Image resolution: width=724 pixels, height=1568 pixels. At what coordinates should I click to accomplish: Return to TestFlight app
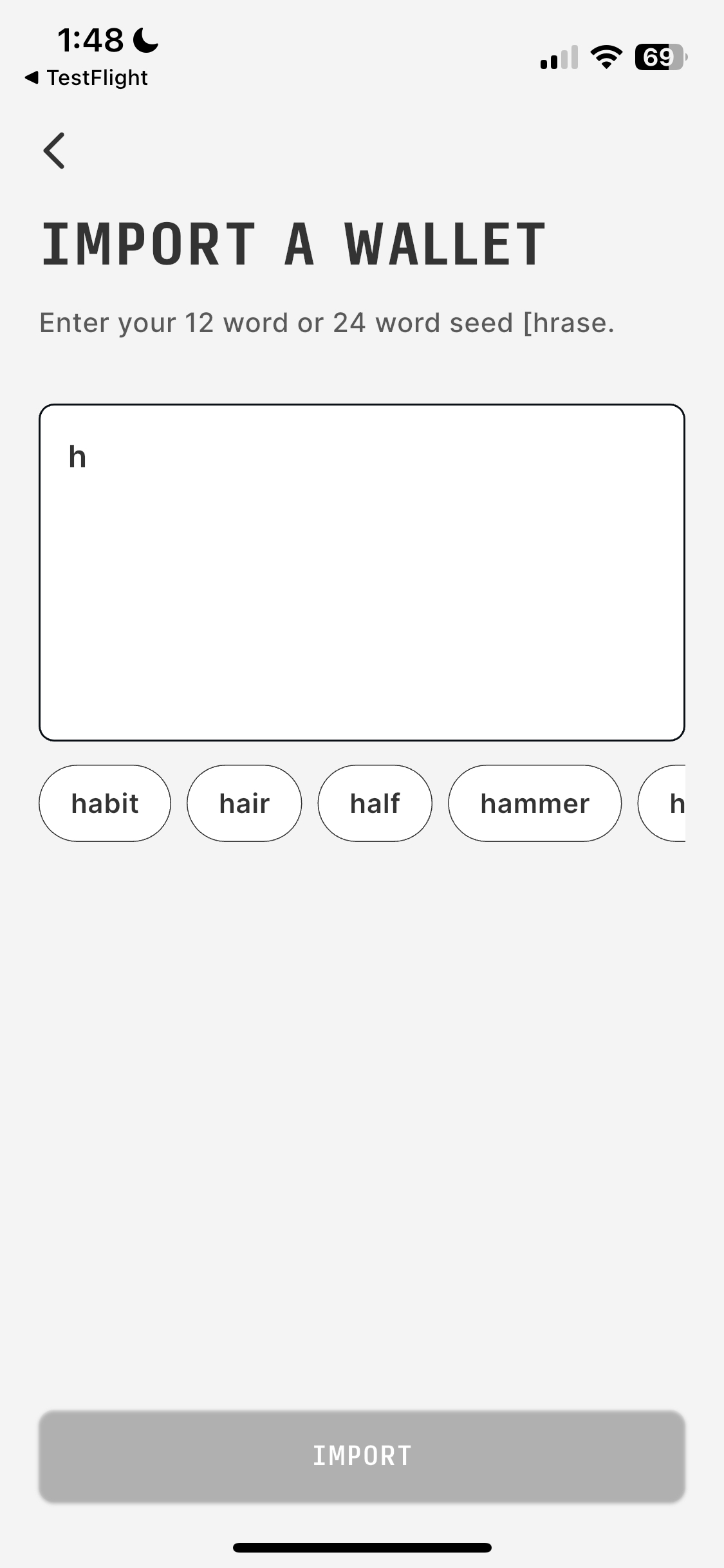point(87,78)
